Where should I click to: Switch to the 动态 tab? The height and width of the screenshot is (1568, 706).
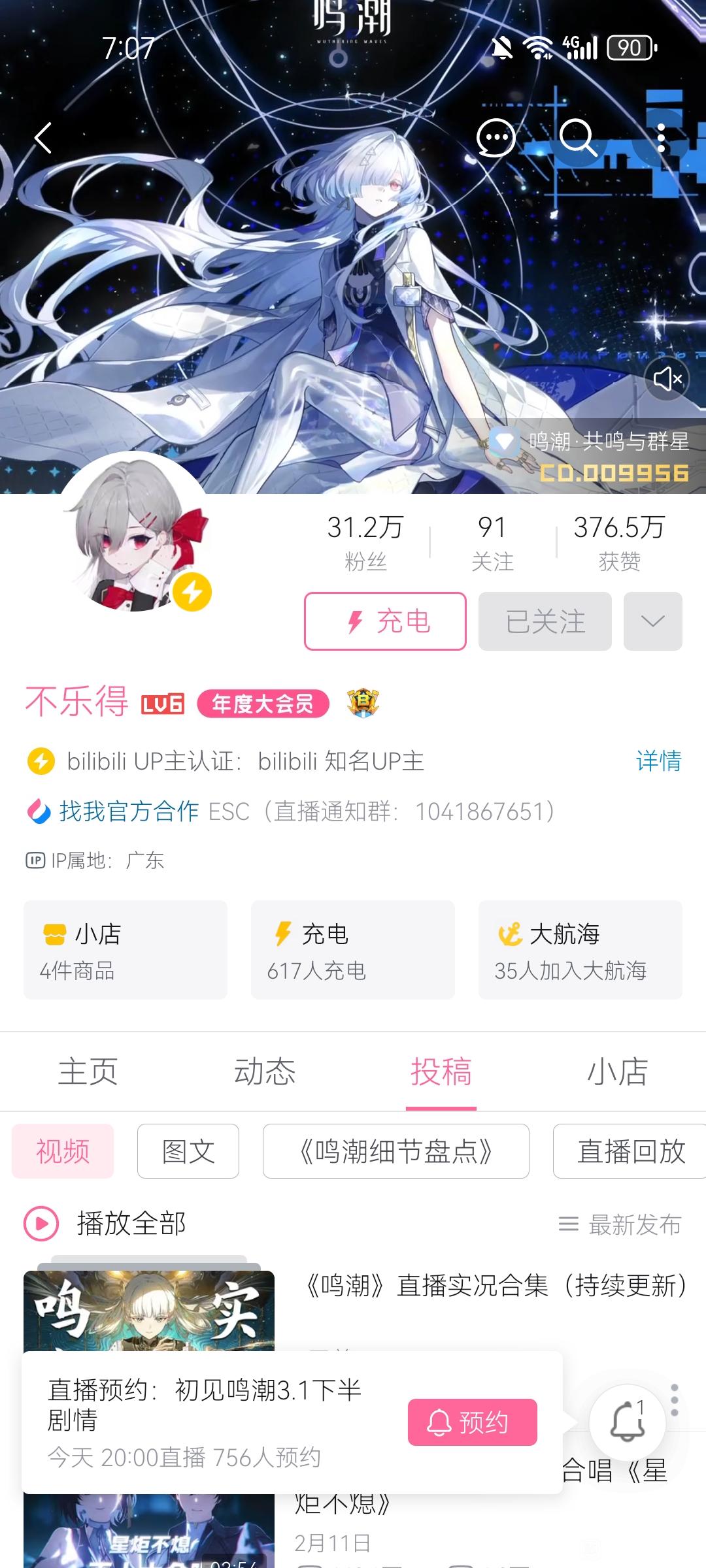pos(265,1072)
